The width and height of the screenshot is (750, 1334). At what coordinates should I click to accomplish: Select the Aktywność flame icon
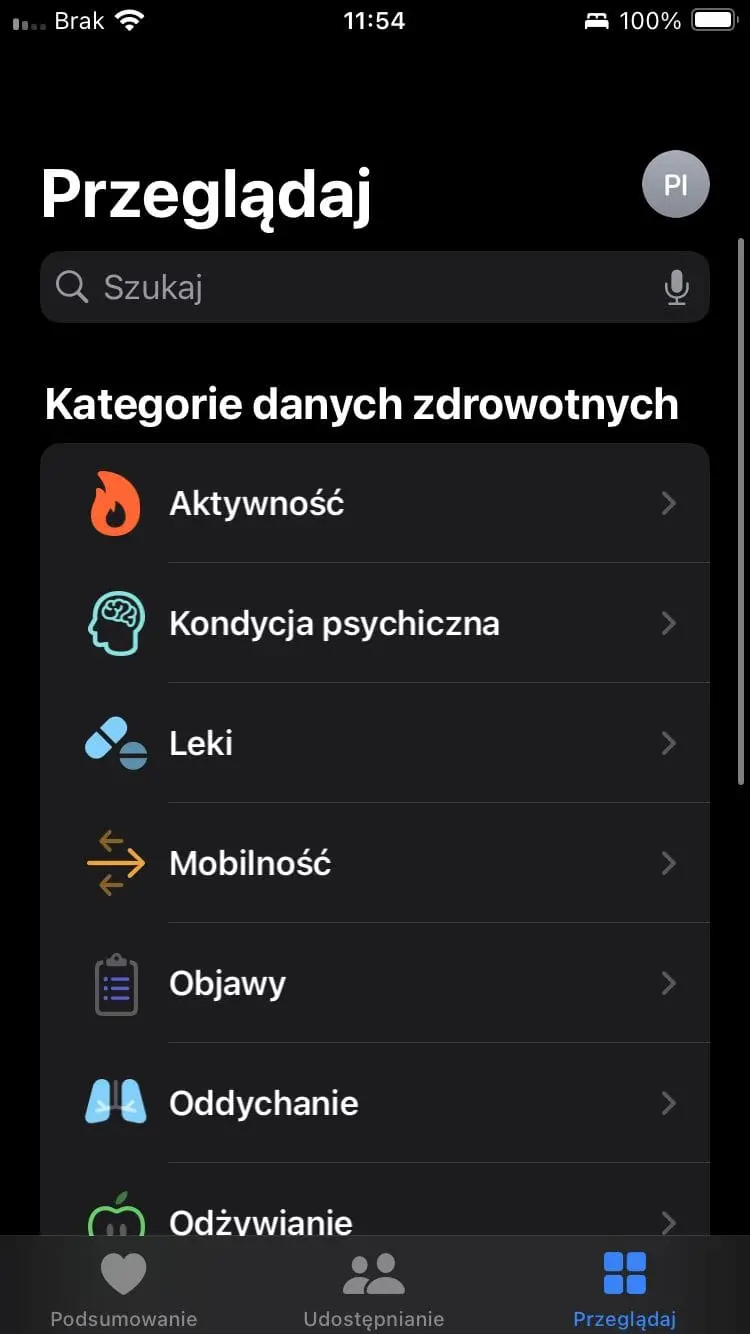pyautogui.click(x=114, y=503)
